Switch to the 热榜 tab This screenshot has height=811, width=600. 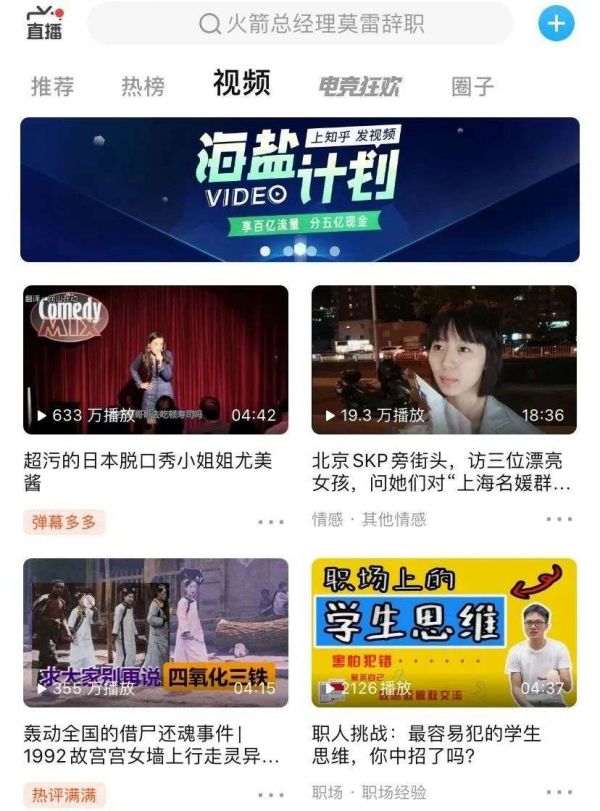(x=143, y=86)
